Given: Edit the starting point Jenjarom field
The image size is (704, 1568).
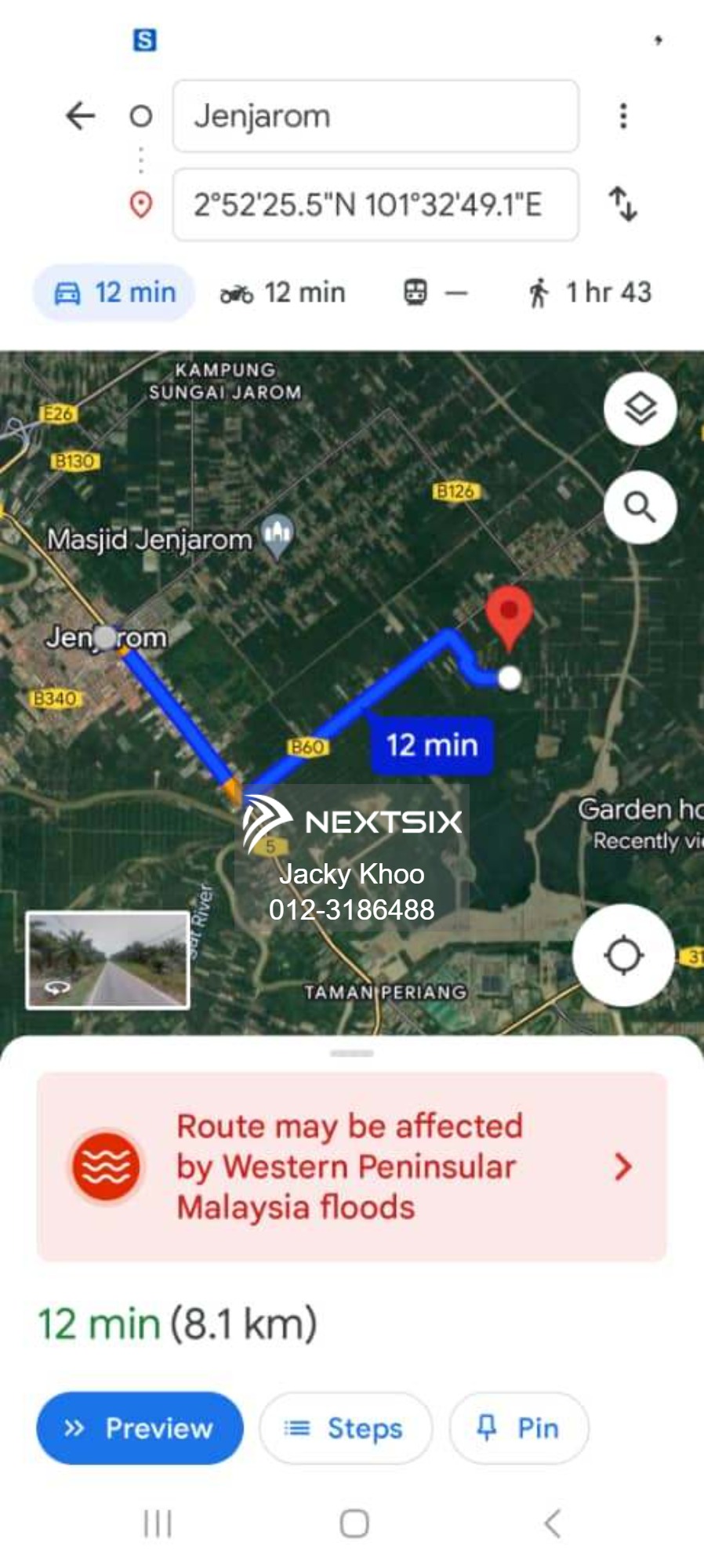Looking at the screenshot, I should (376, 116).
